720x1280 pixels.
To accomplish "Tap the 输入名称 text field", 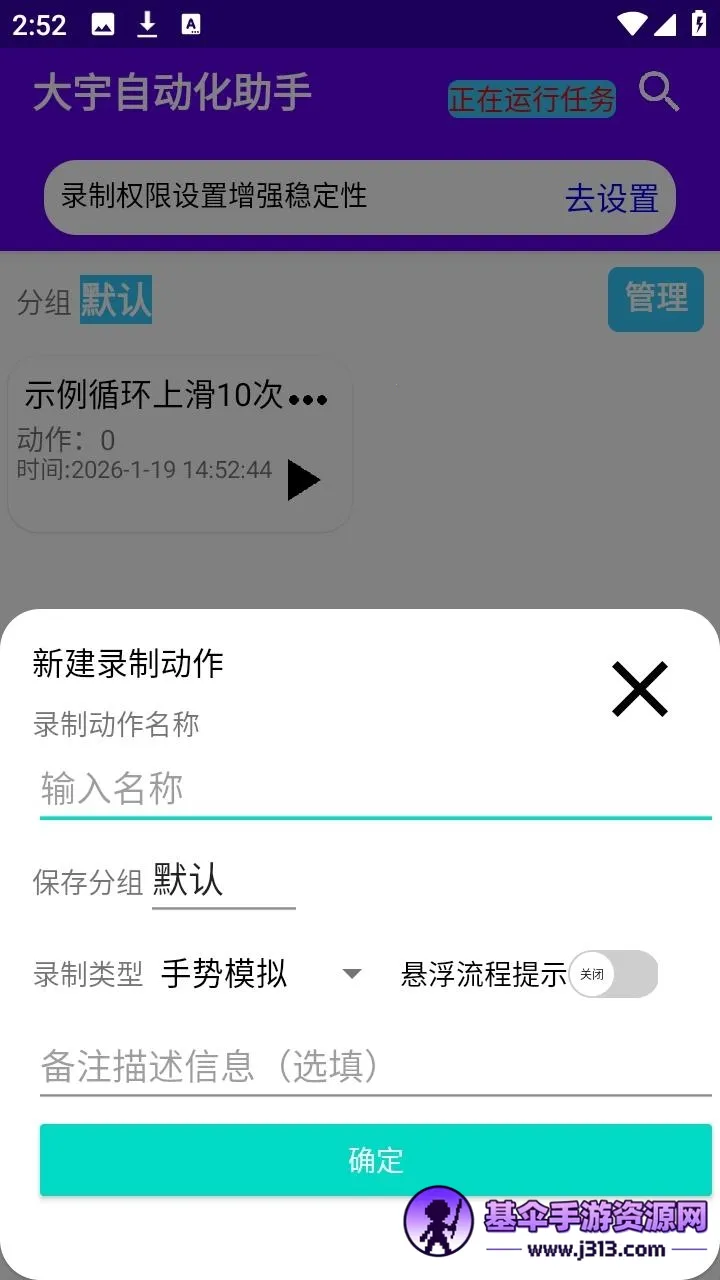I will tap(375, 789).
